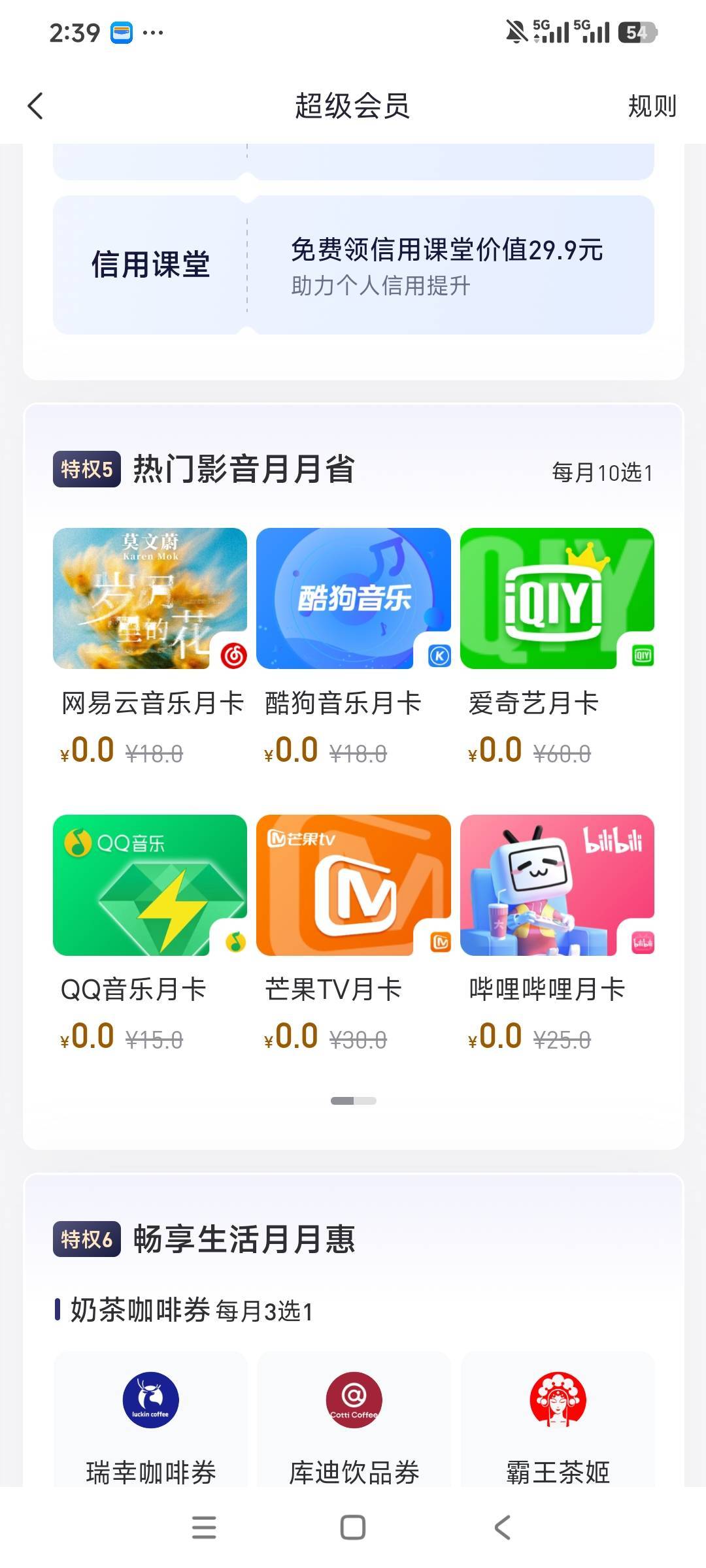Pick the 霸王茶姬 coupon
Screen dimensions: 706x1568
(558, 1424)
